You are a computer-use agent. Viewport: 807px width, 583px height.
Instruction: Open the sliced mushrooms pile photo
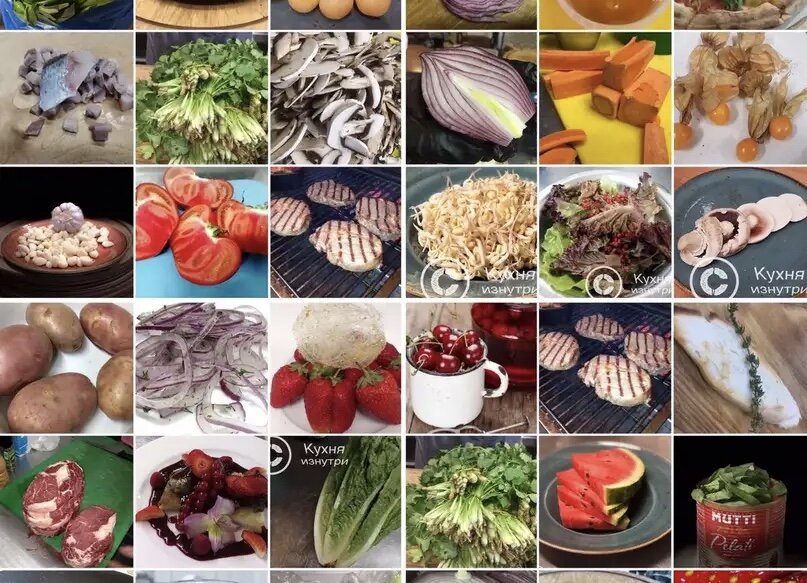click(x=336, y=98)
